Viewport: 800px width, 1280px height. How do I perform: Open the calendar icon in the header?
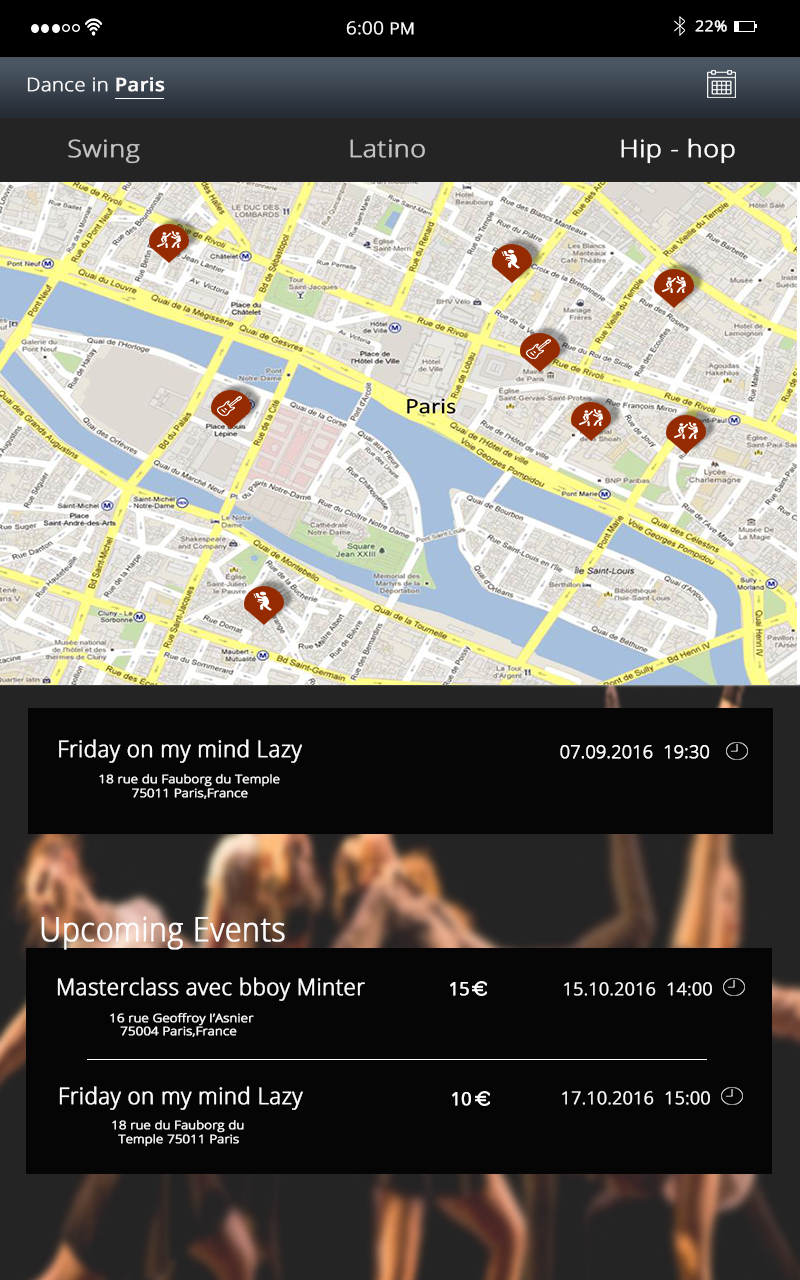coord(721,85)
